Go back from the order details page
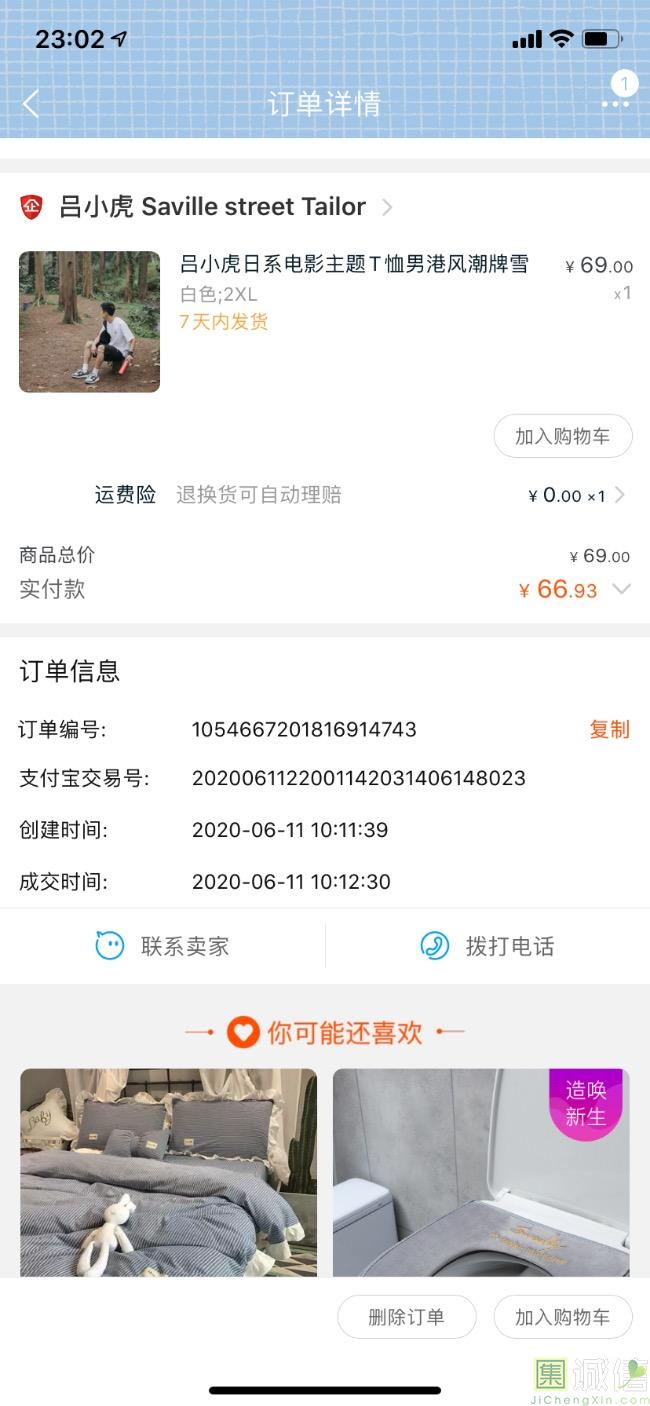This screenshot has height=1406, width=650. tap(31, 103)
